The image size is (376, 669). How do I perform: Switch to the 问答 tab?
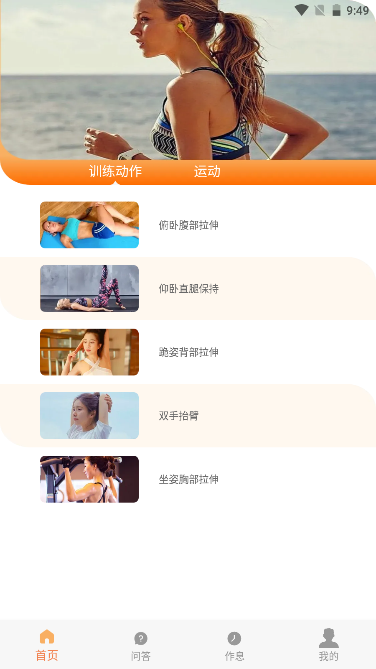(x=141, y=645)
